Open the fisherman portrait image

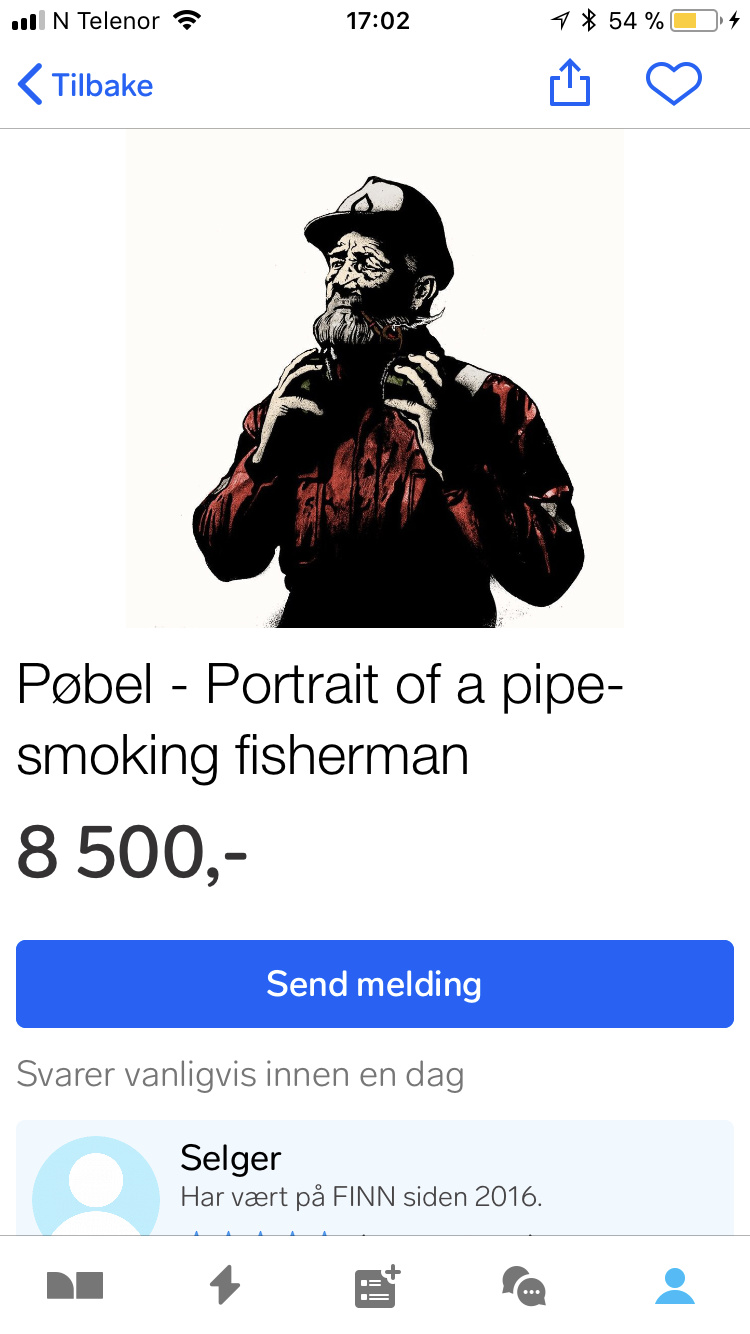coord(375,380)
